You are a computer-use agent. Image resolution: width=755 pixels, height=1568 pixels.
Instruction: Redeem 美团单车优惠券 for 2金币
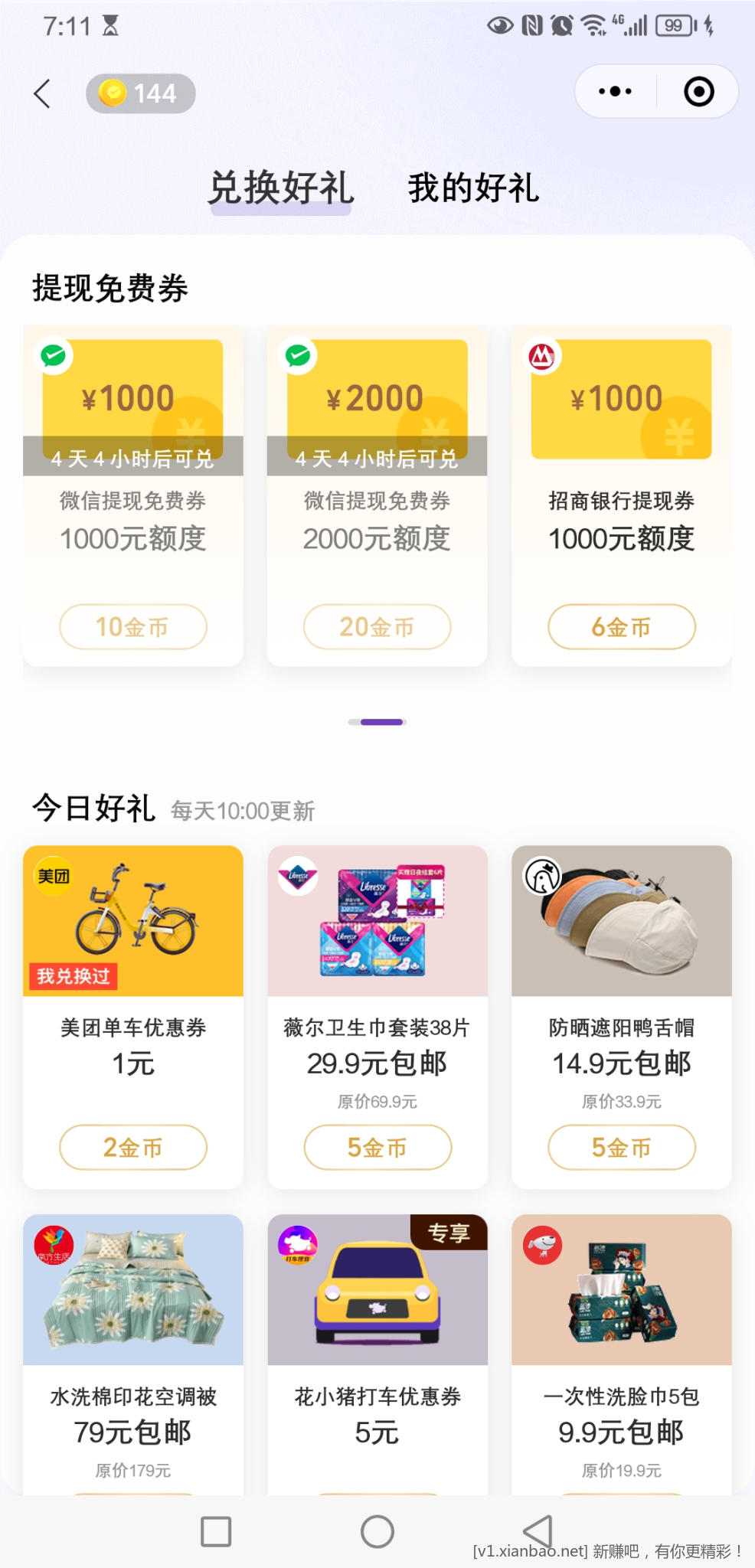click(132, 1147)
